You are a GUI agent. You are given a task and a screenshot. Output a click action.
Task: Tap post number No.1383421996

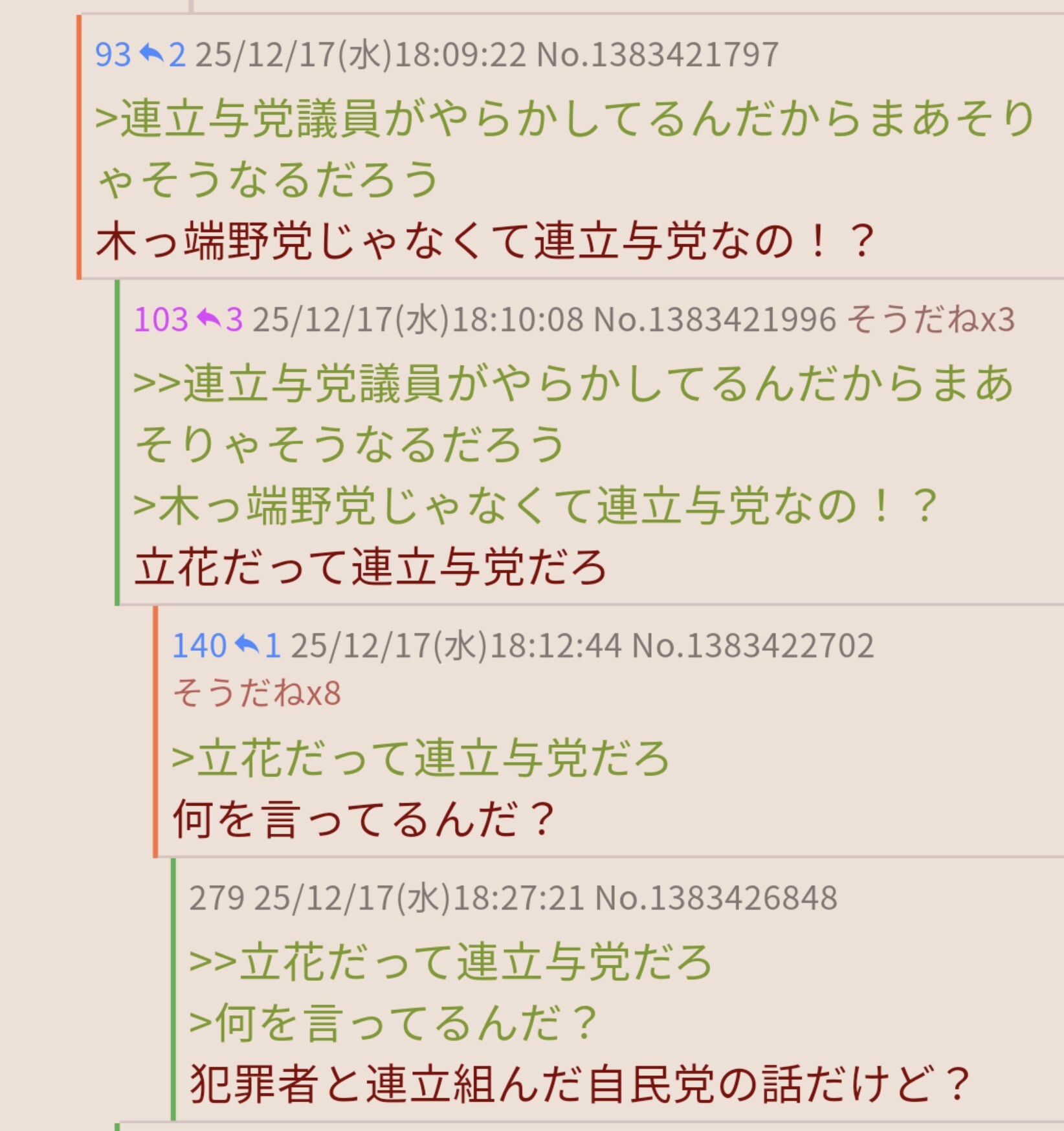click(715, 319)
